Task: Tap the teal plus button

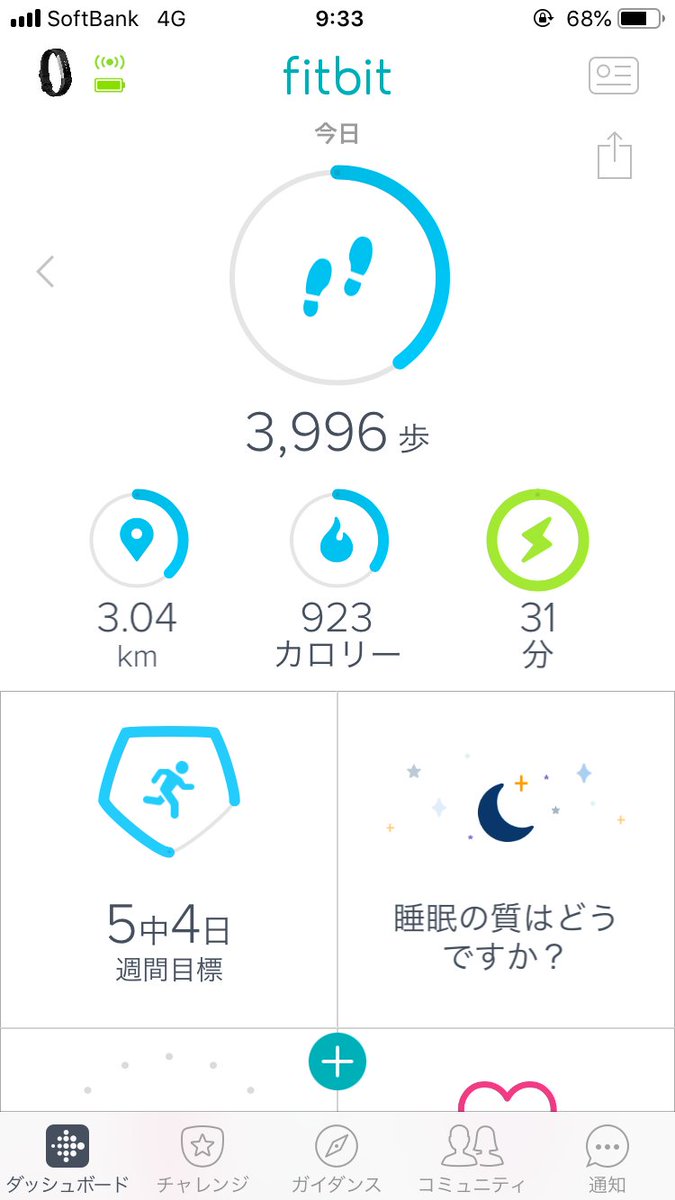Action: [x=337, y=1063]
